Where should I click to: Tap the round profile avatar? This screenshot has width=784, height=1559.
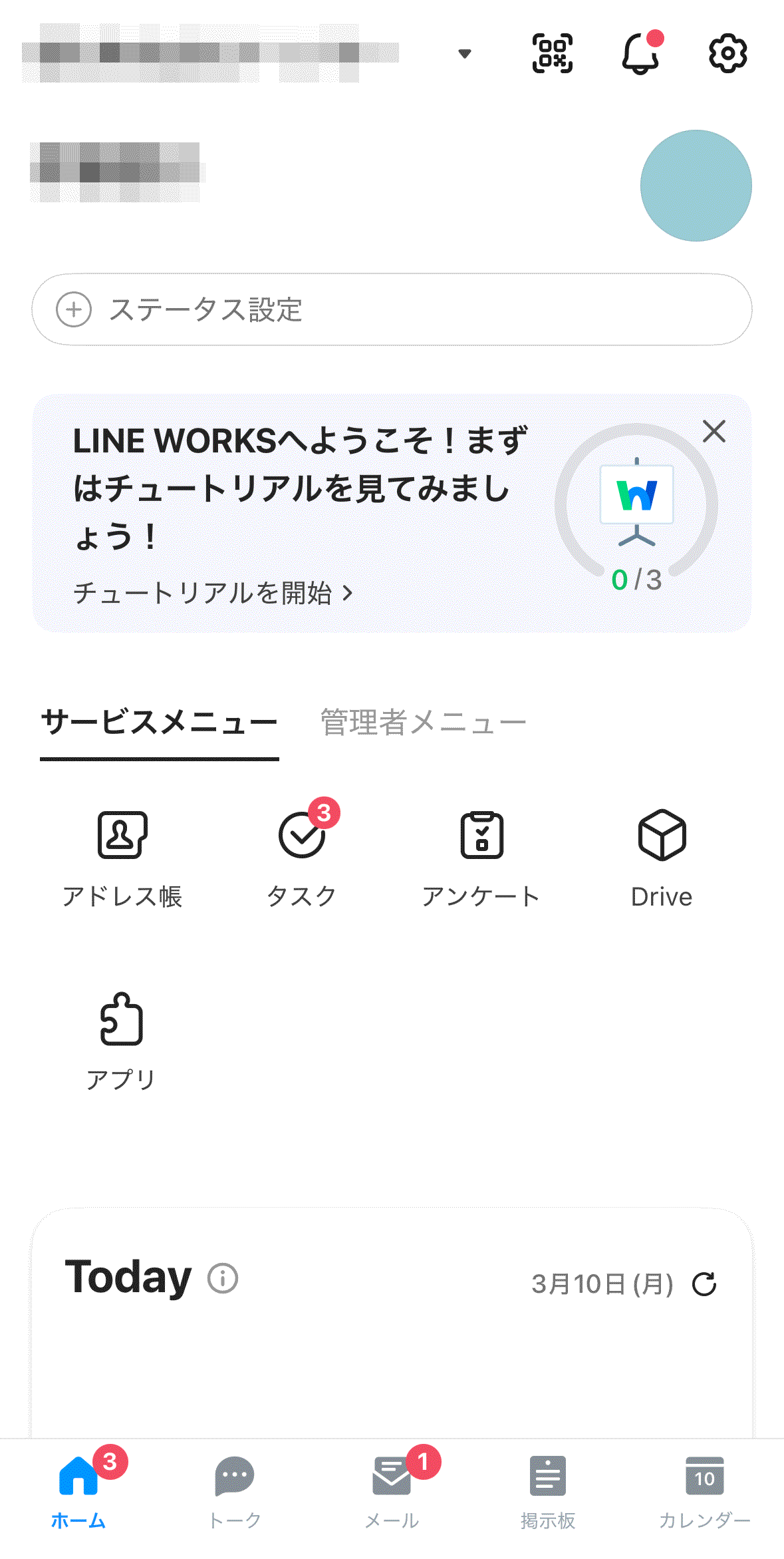tap(696, 186)
